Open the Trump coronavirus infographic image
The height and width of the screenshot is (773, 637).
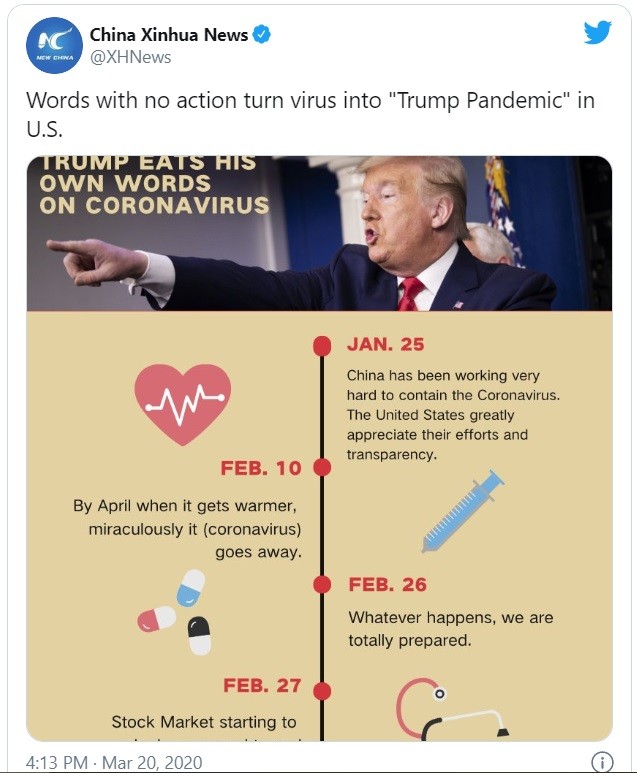point(319,448)
